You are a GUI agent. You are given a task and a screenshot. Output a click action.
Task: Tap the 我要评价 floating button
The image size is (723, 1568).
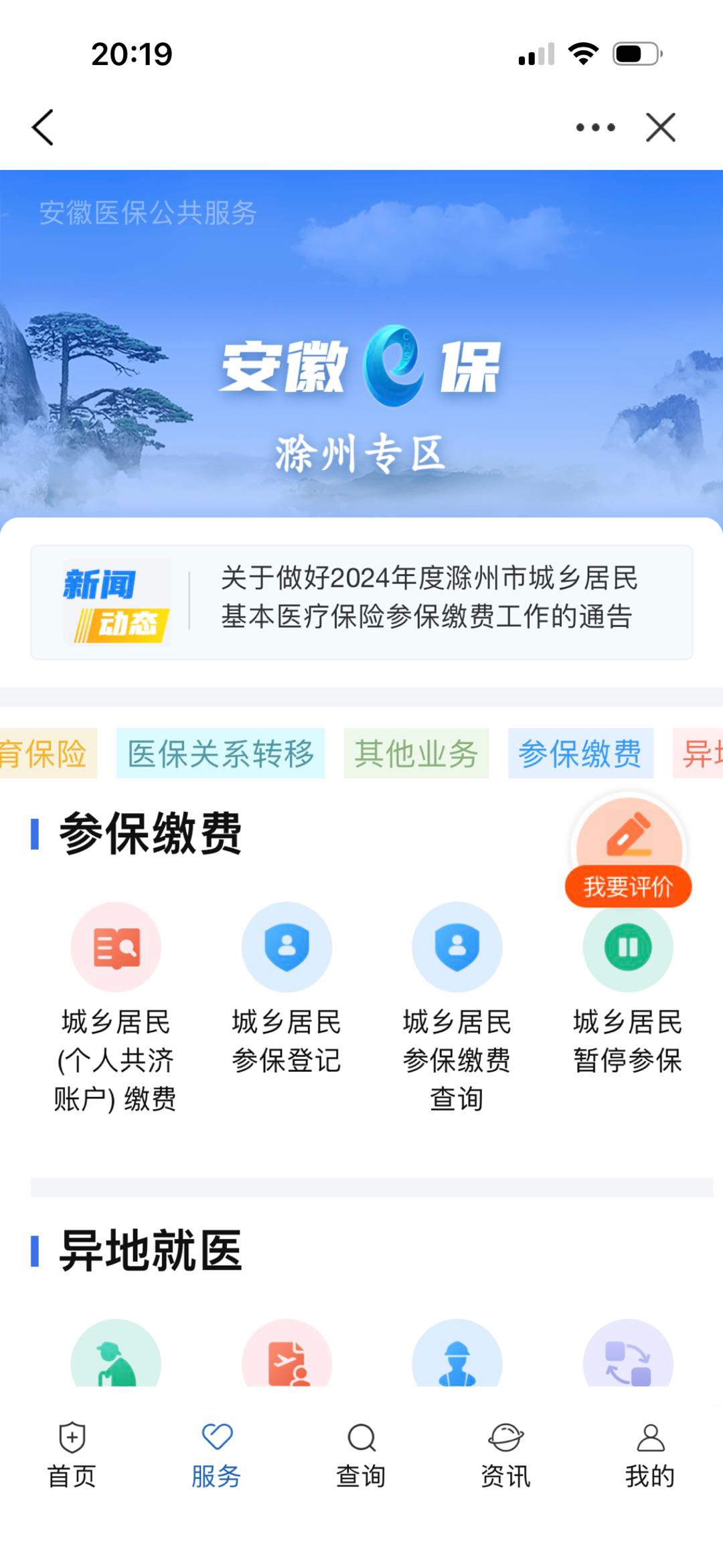point(629,852)
